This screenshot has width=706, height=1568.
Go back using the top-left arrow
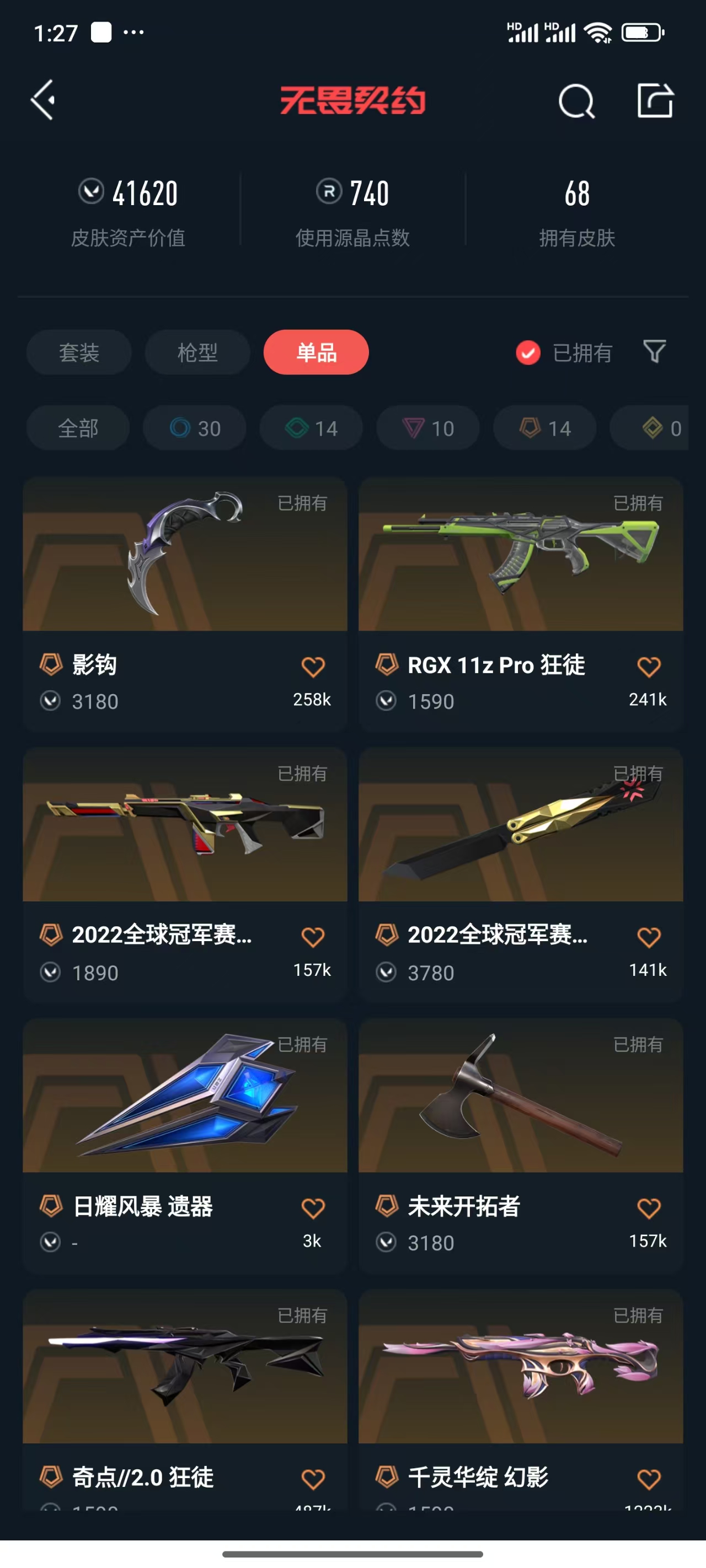coord(44,100)
